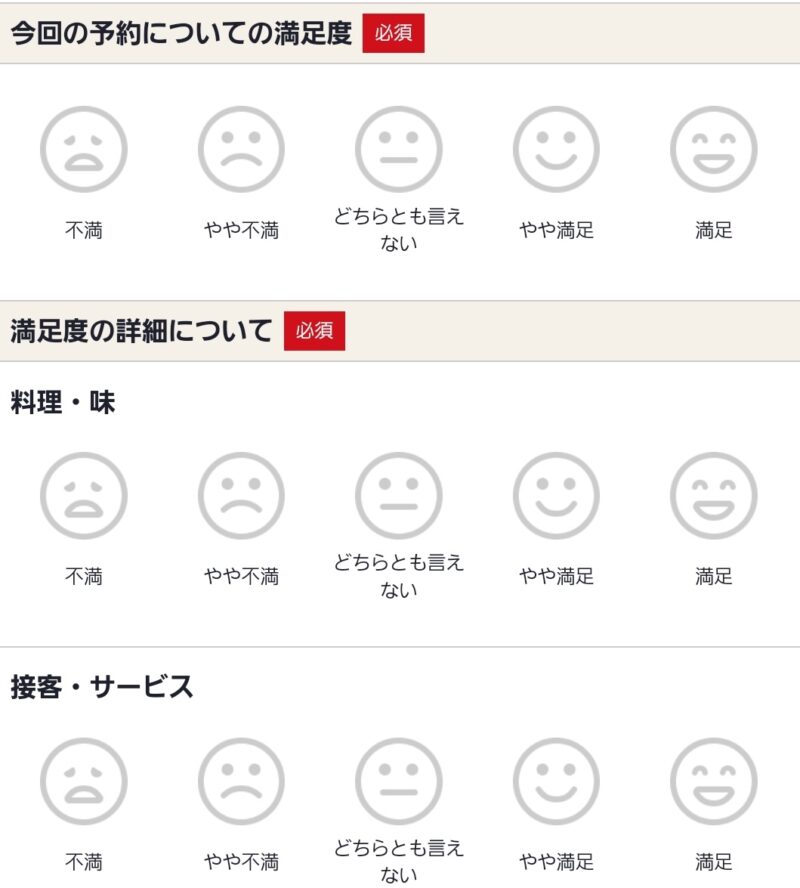
Task: Rate overall reservation as 満足
Action: click(x=714, y=150)
